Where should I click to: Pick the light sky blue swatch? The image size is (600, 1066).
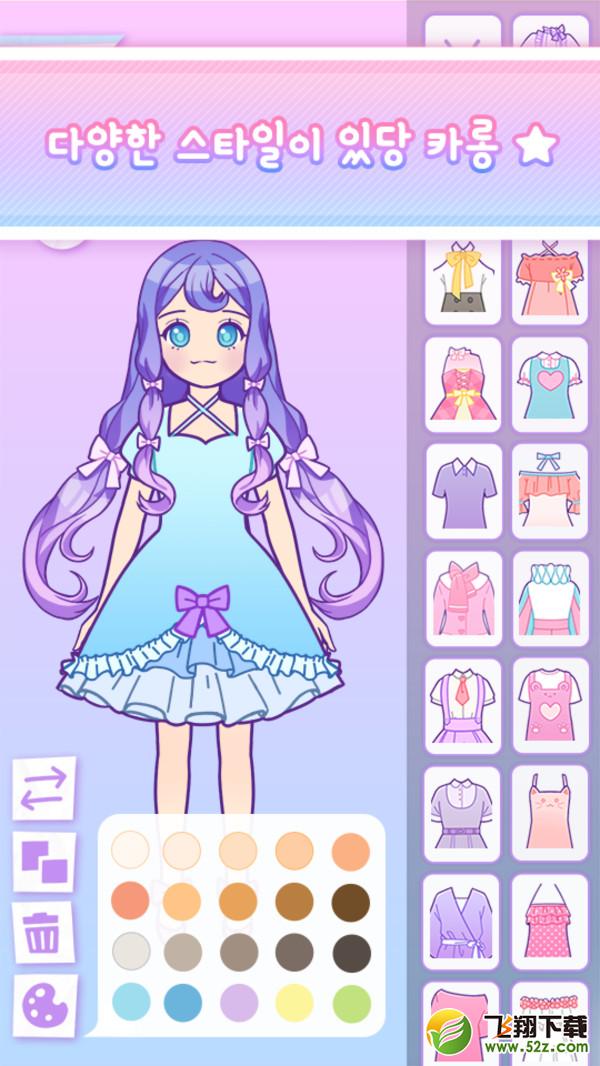(x=130, y=1002)
